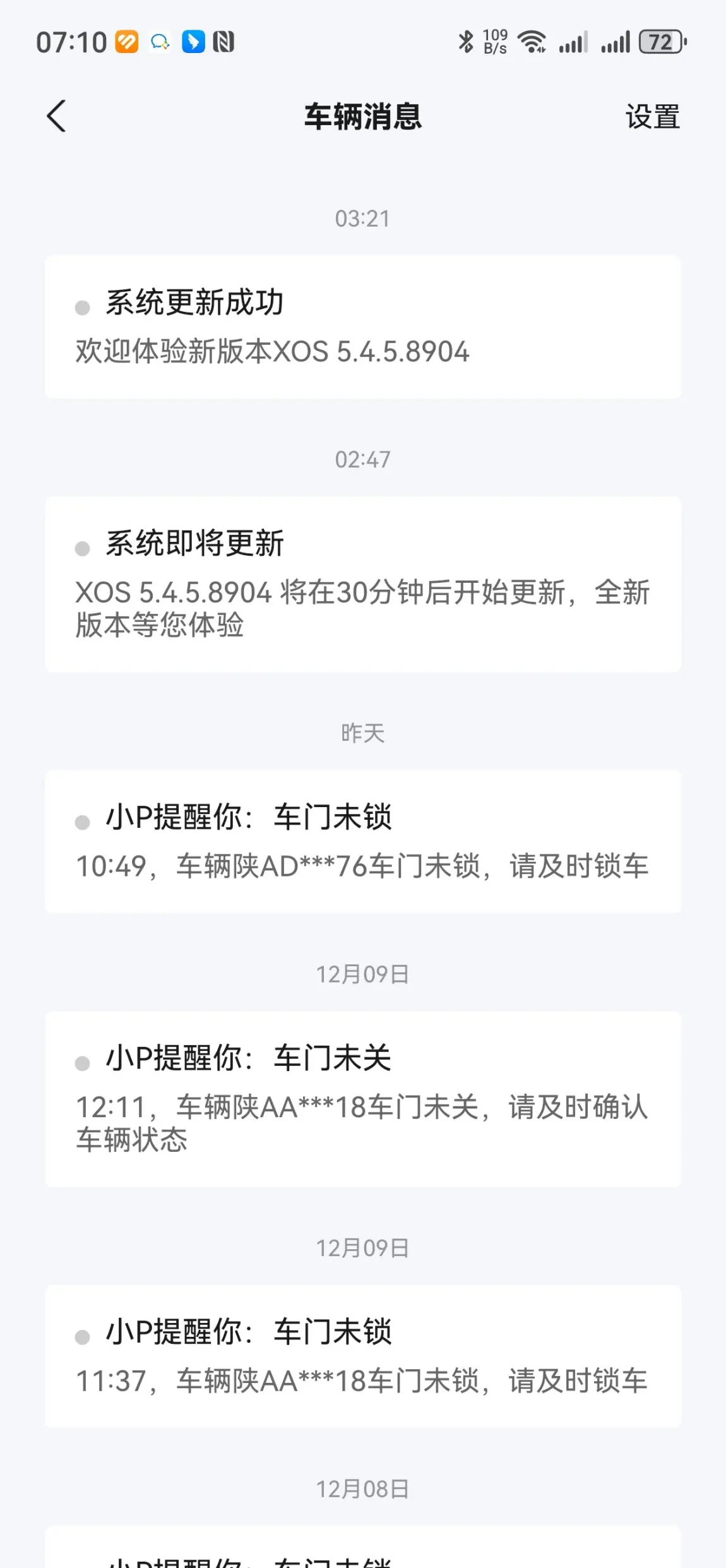726x1568 pixels.
Task: Go back using the top-left arrow
Action: pos(56,116)
